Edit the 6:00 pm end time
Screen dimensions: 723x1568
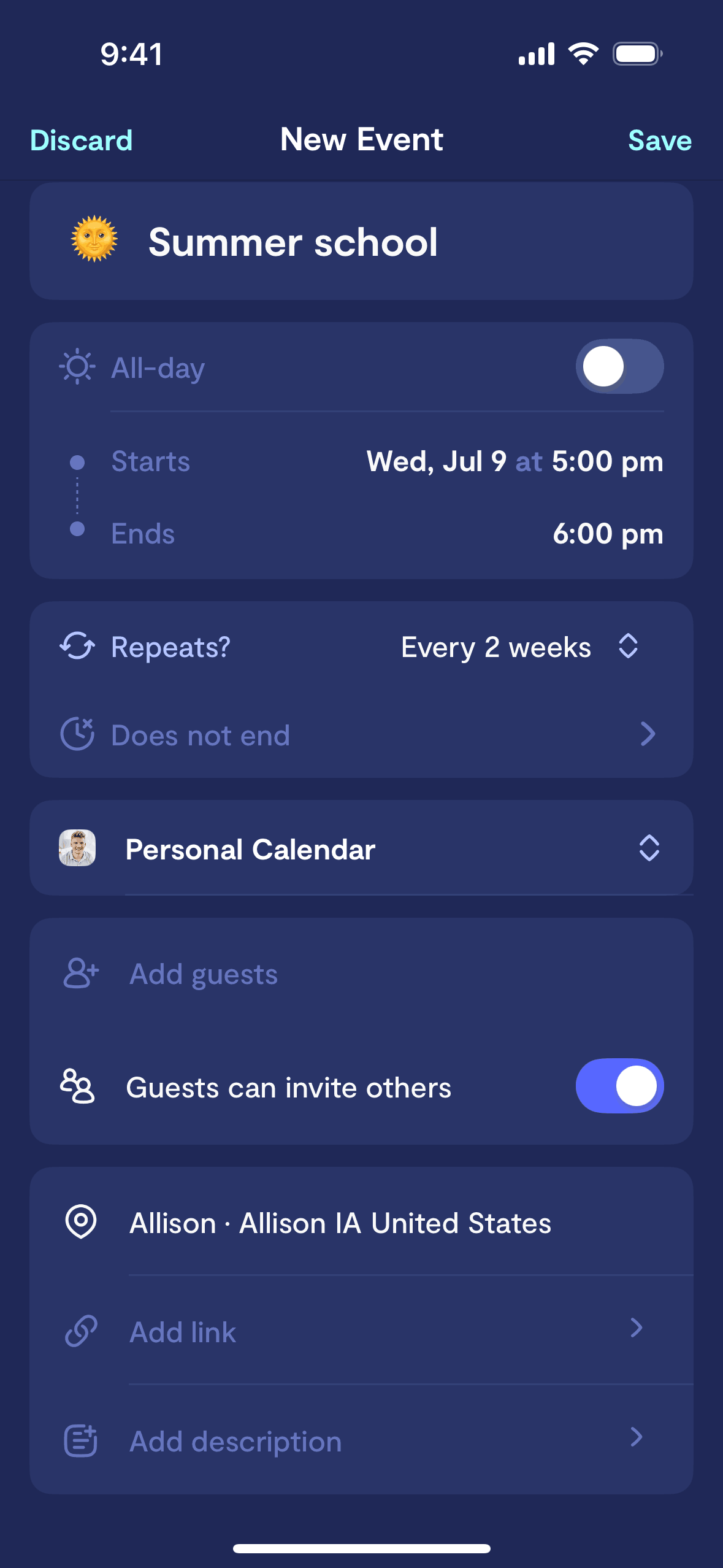click(x=607, y=534)
